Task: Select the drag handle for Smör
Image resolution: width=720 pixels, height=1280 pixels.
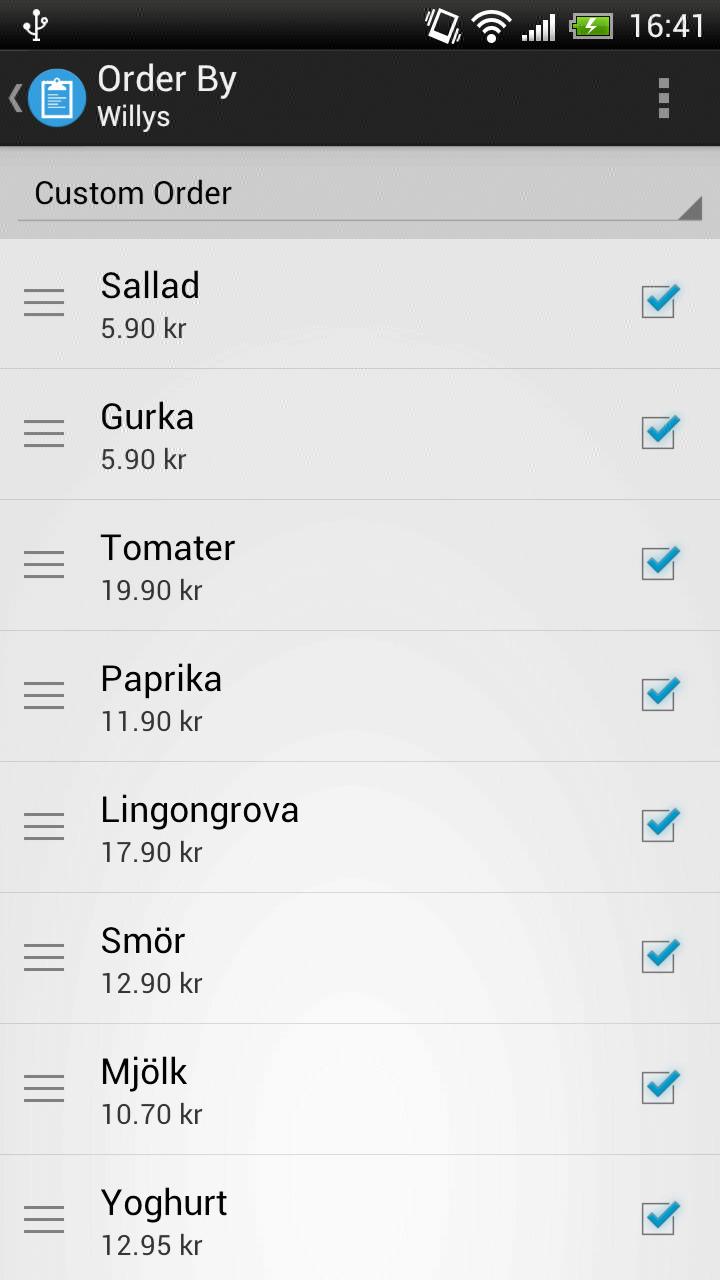Action: (43, 957)
